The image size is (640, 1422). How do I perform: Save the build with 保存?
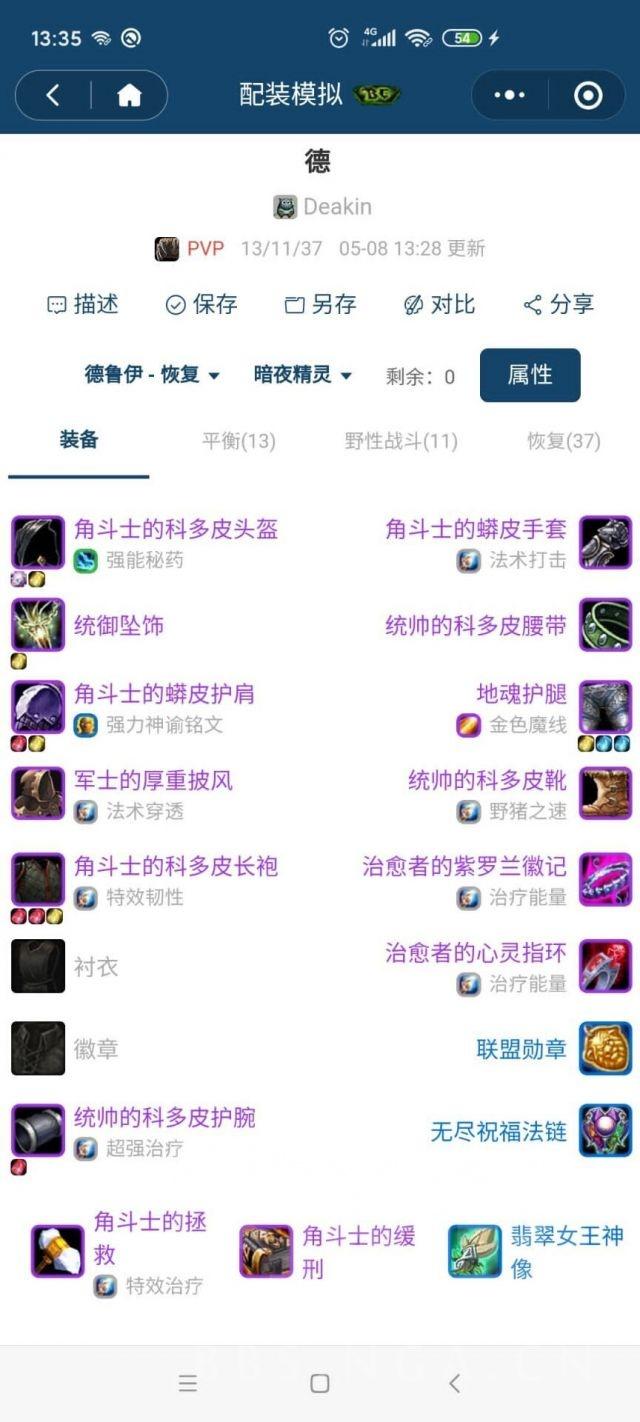201,304
